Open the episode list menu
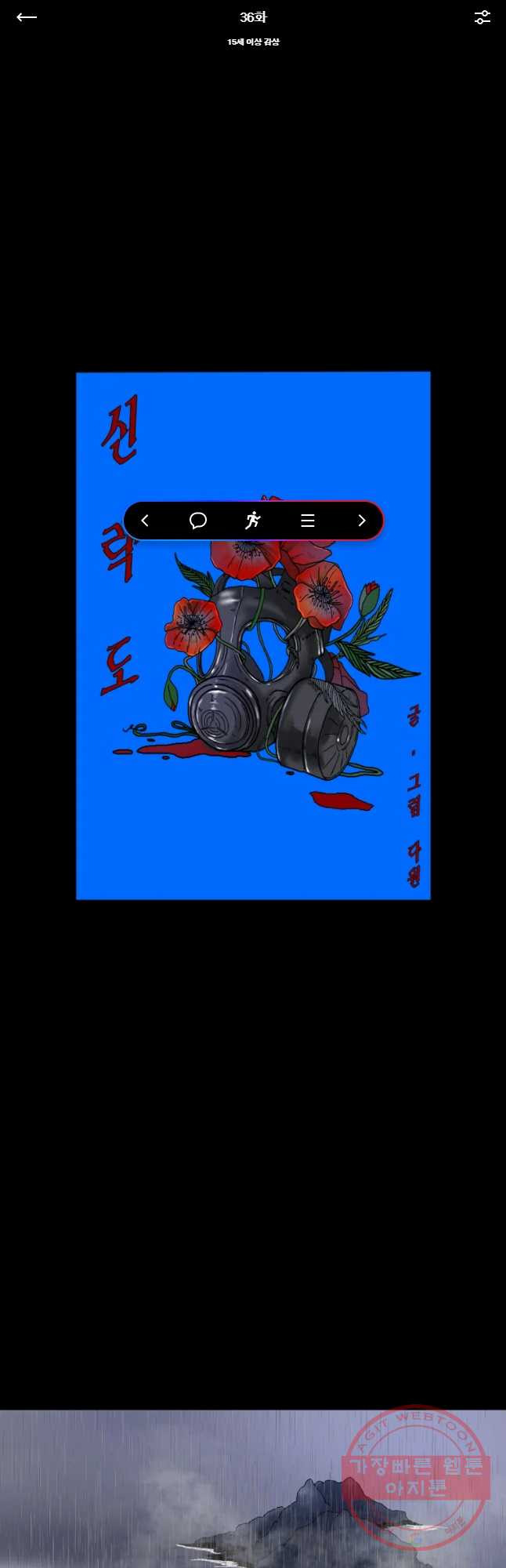Image resolution: width=506 pixels, height=1568 pixels. pyautogui.click(x=308, y=521)
